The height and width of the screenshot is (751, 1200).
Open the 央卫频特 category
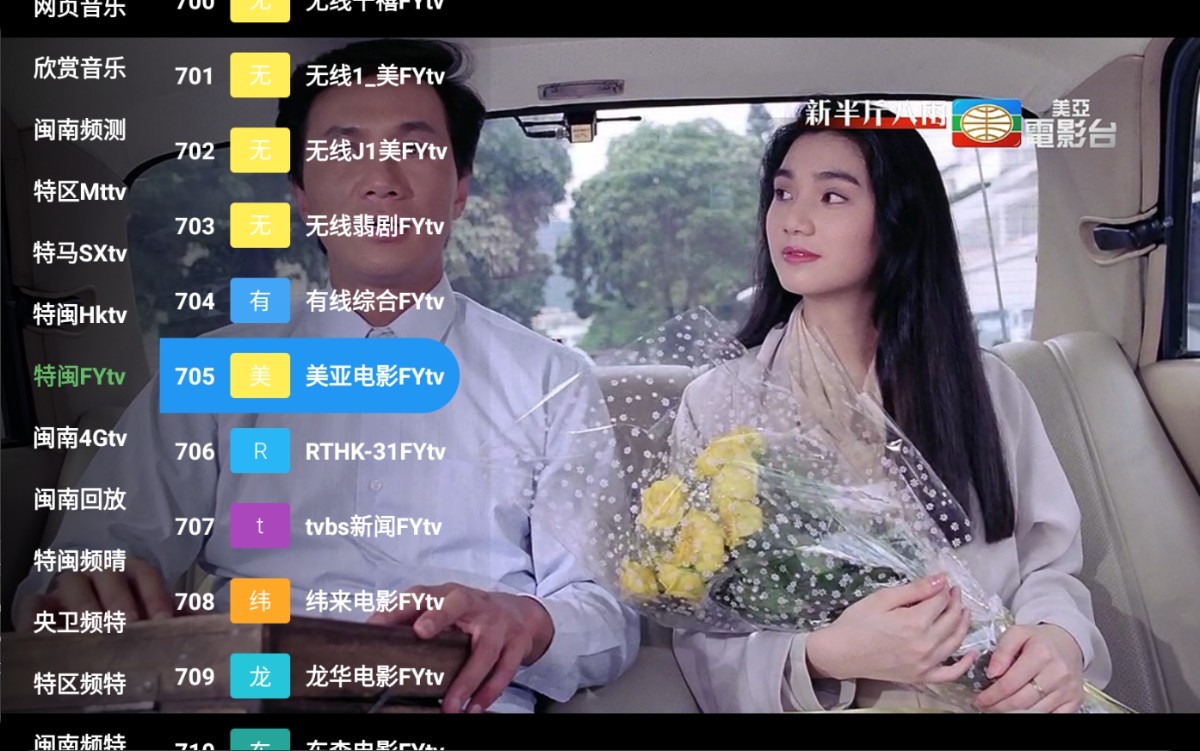[x=80, y=622]
